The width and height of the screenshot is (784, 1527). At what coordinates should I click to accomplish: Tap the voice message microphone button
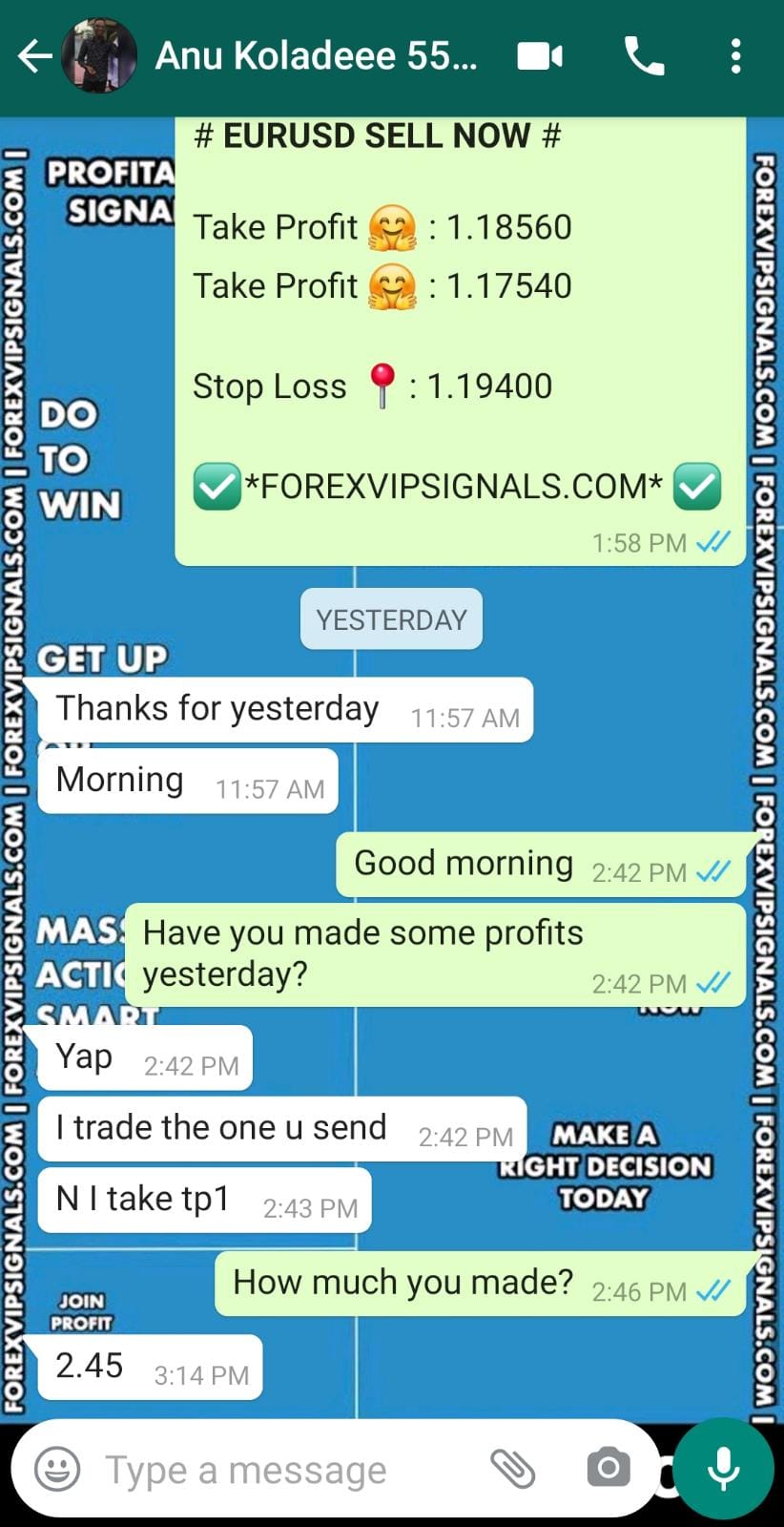point(724,1469)
